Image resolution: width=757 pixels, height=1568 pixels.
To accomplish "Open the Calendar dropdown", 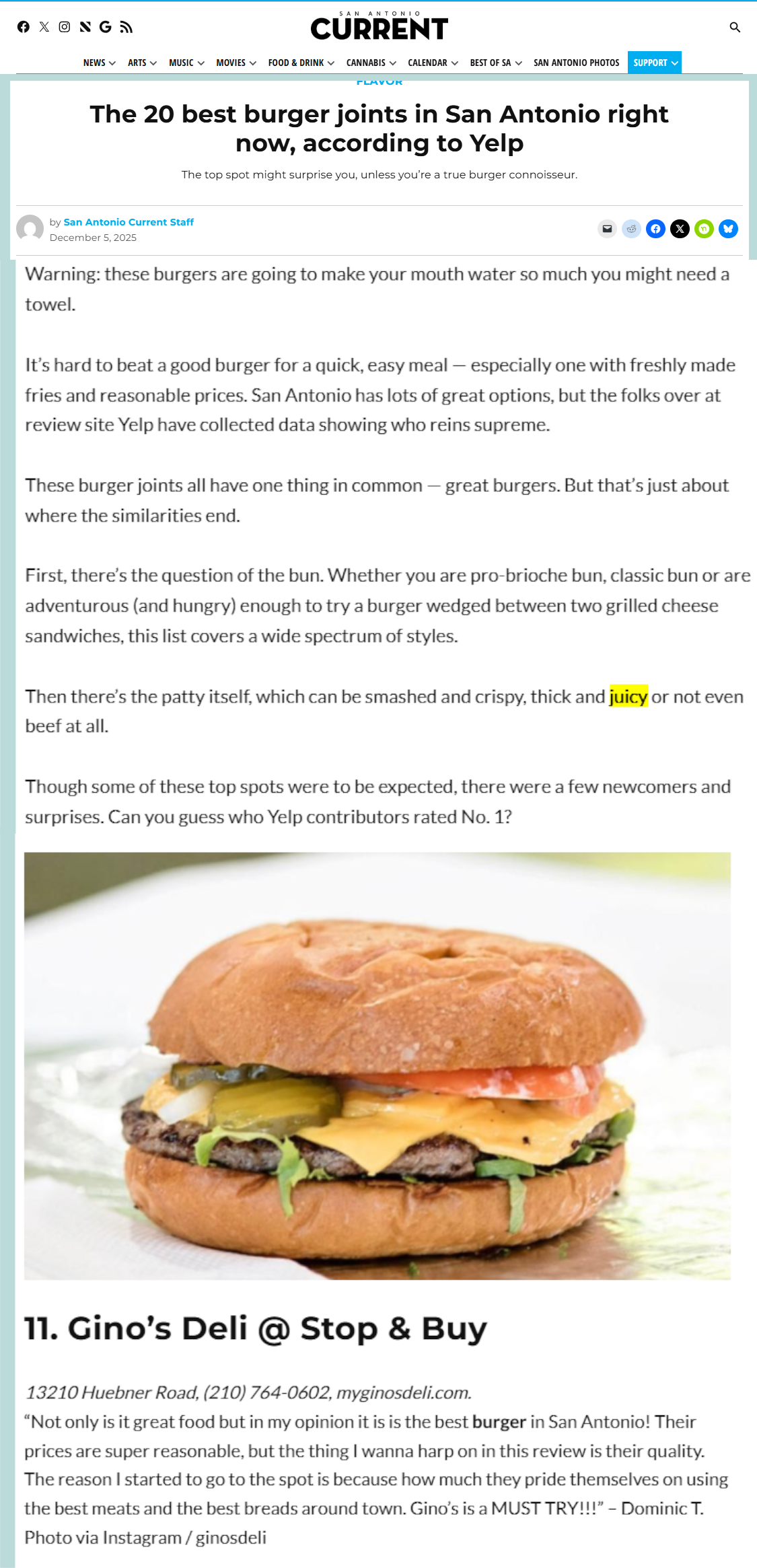I will pyautogui.click(x=433, y=63).
